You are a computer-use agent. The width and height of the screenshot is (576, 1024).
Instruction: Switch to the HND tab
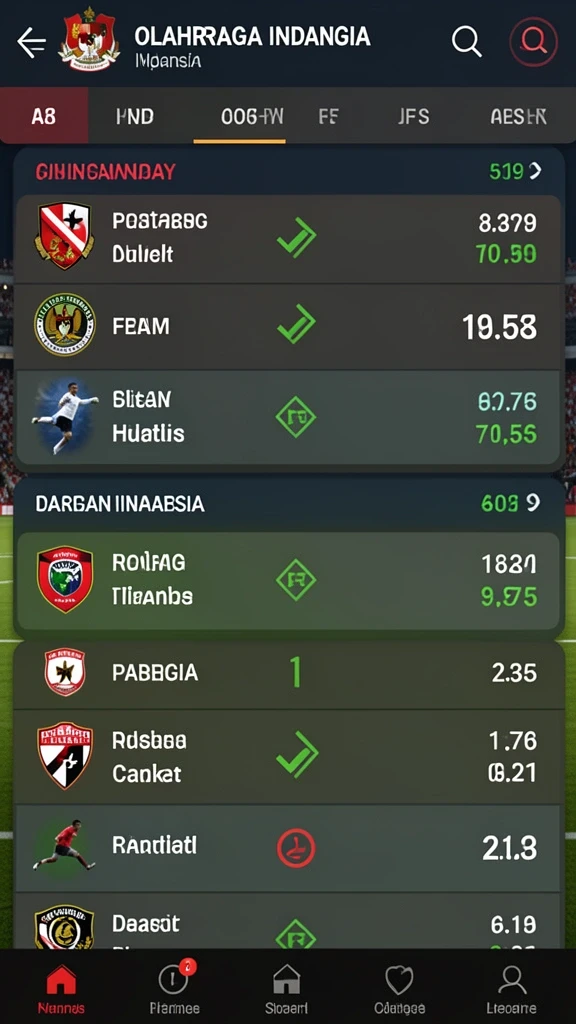click(135, 117)
